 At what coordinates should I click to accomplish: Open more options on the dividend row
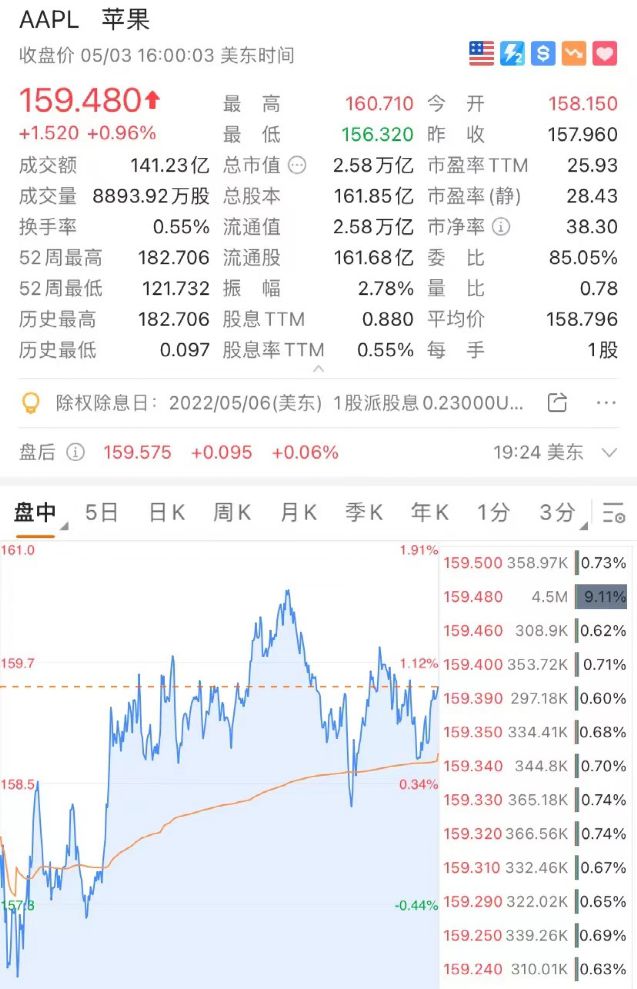(x=606, y=403)
